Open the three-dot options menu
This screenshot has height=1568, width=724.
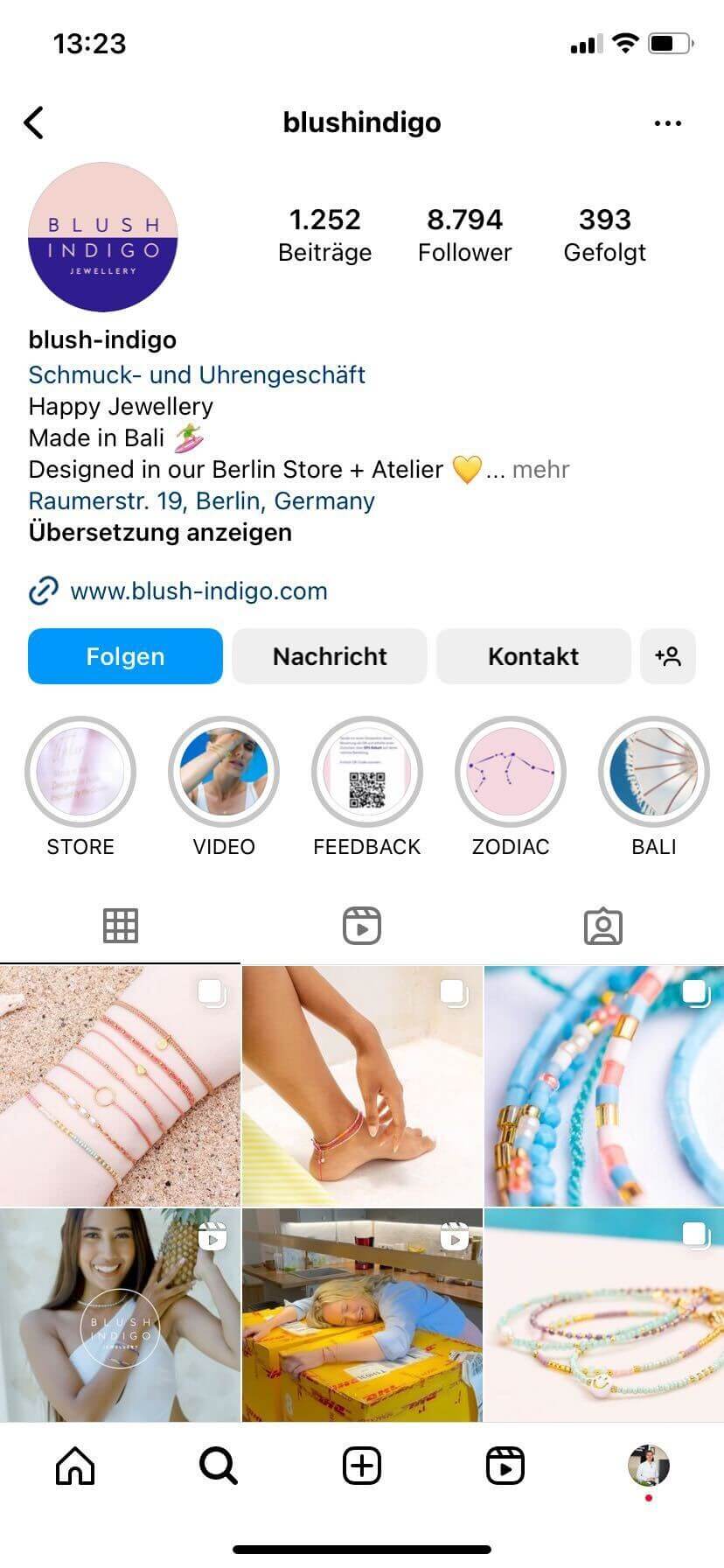[668, 123]
